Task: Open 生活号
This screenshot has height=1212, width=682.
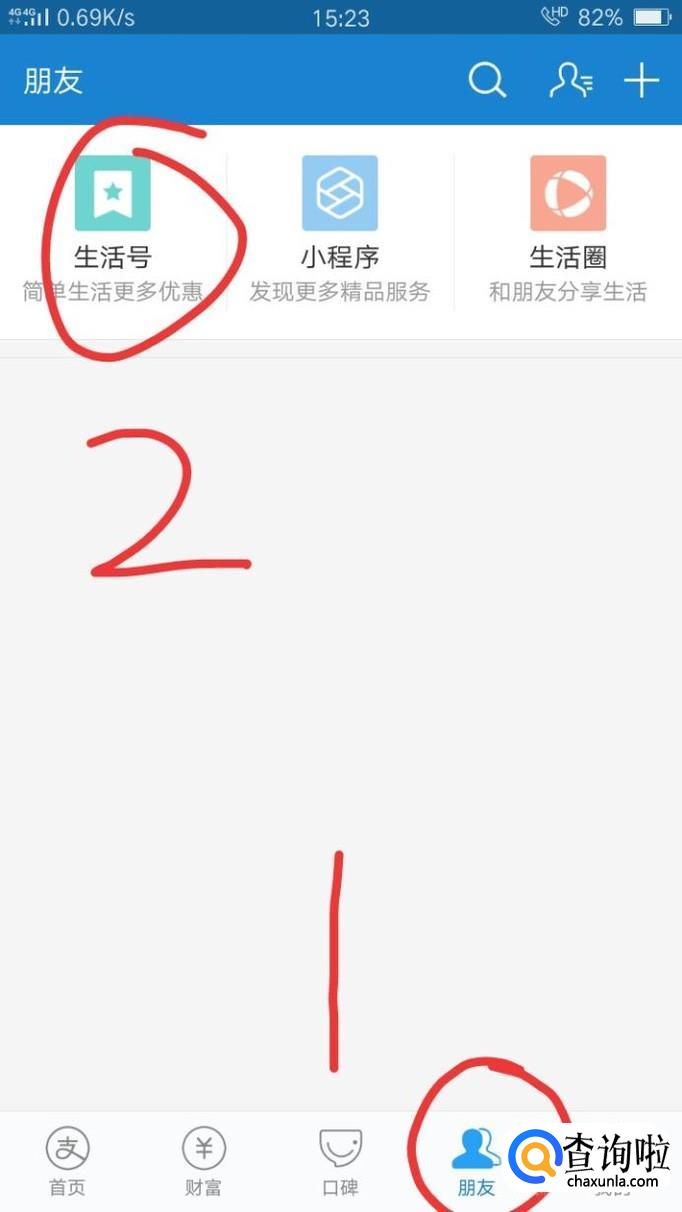Action: click(113, 228)
